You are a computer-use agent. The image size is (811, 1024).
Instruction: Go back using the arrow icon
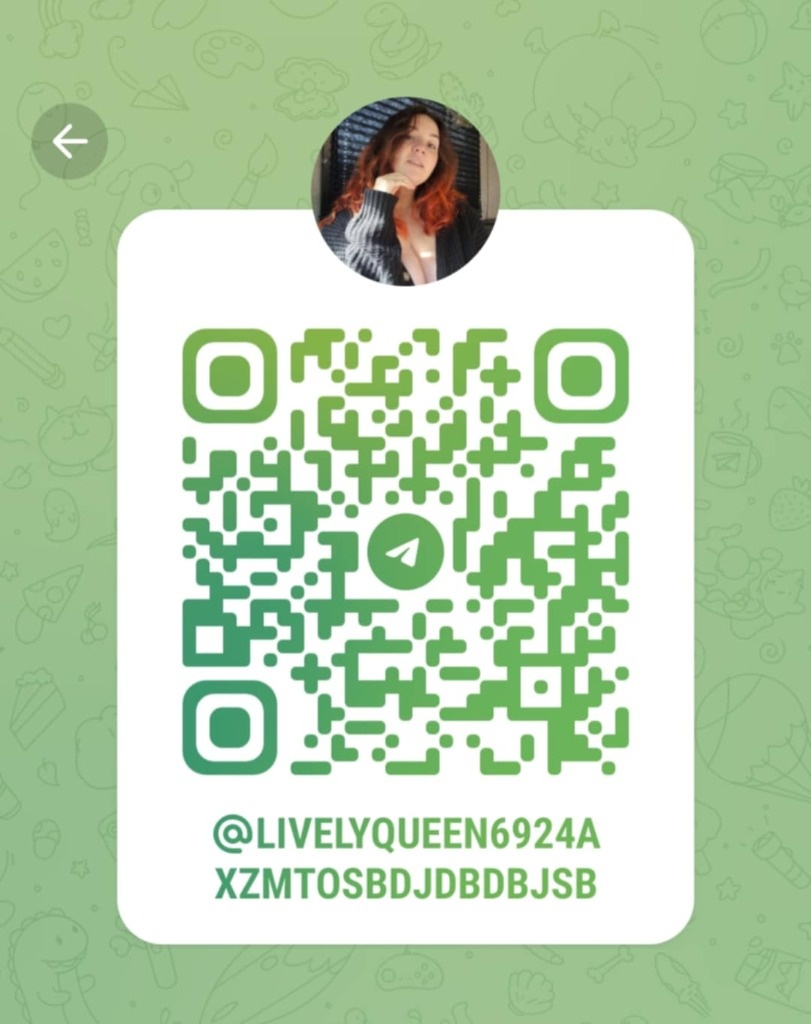point(69,141)
